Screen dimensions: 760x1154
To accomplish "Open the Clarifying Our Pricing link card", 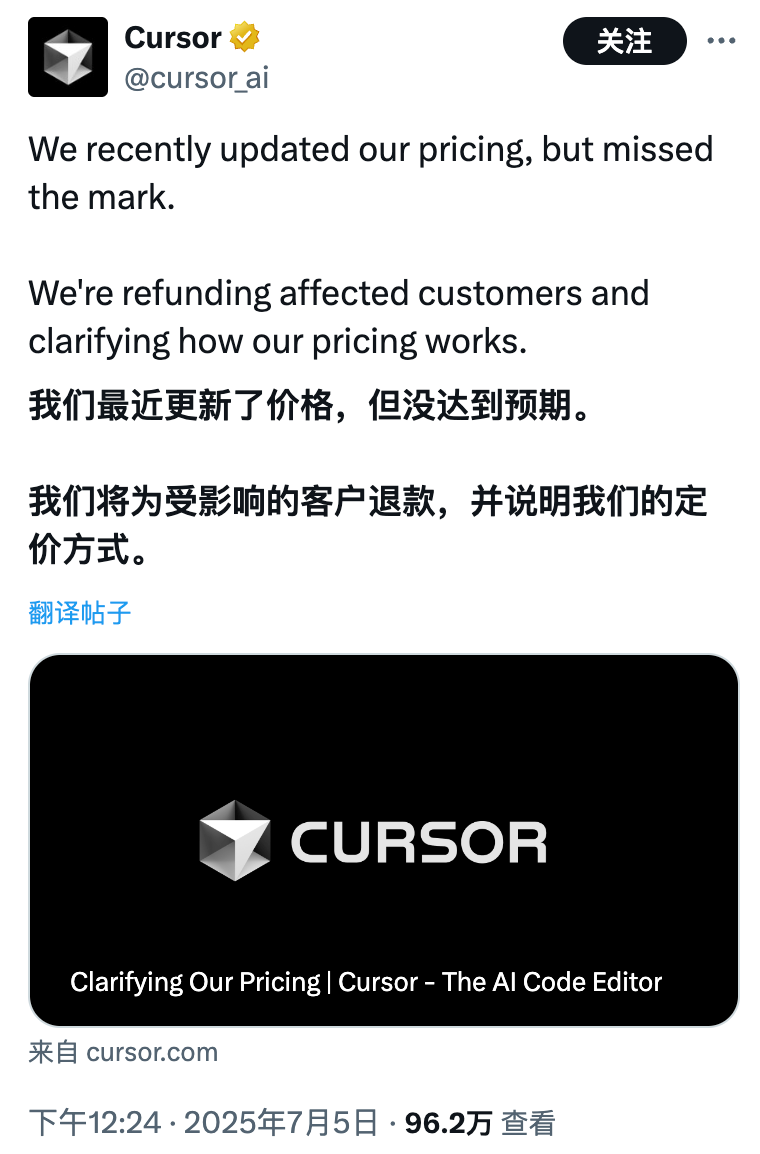I will coord(384,840).
